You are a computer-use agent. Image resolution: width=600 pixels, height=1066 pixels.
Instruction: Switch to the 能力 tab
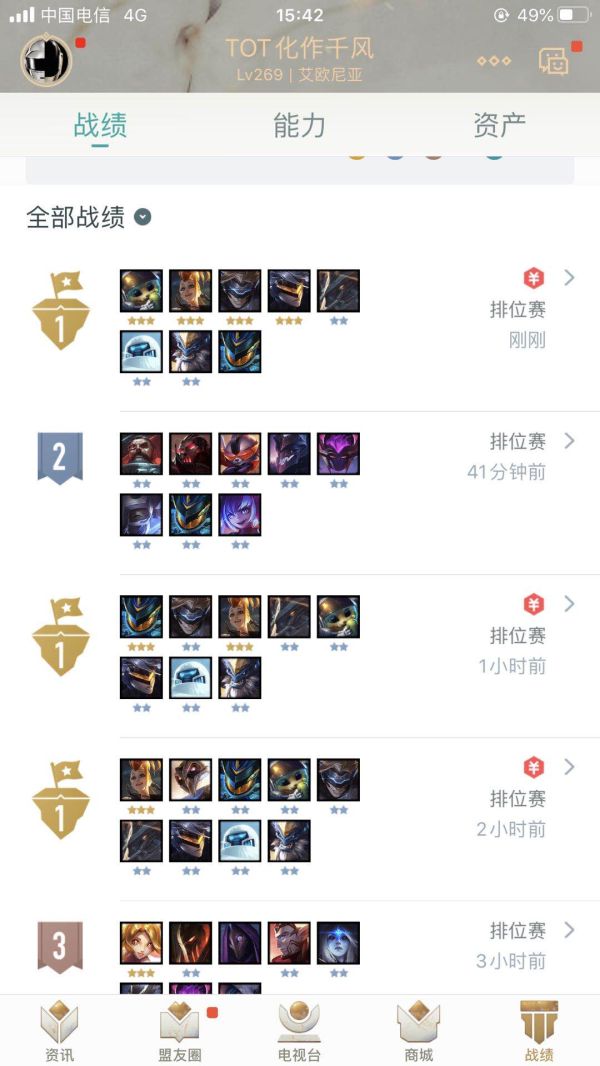tap(299, 126)
